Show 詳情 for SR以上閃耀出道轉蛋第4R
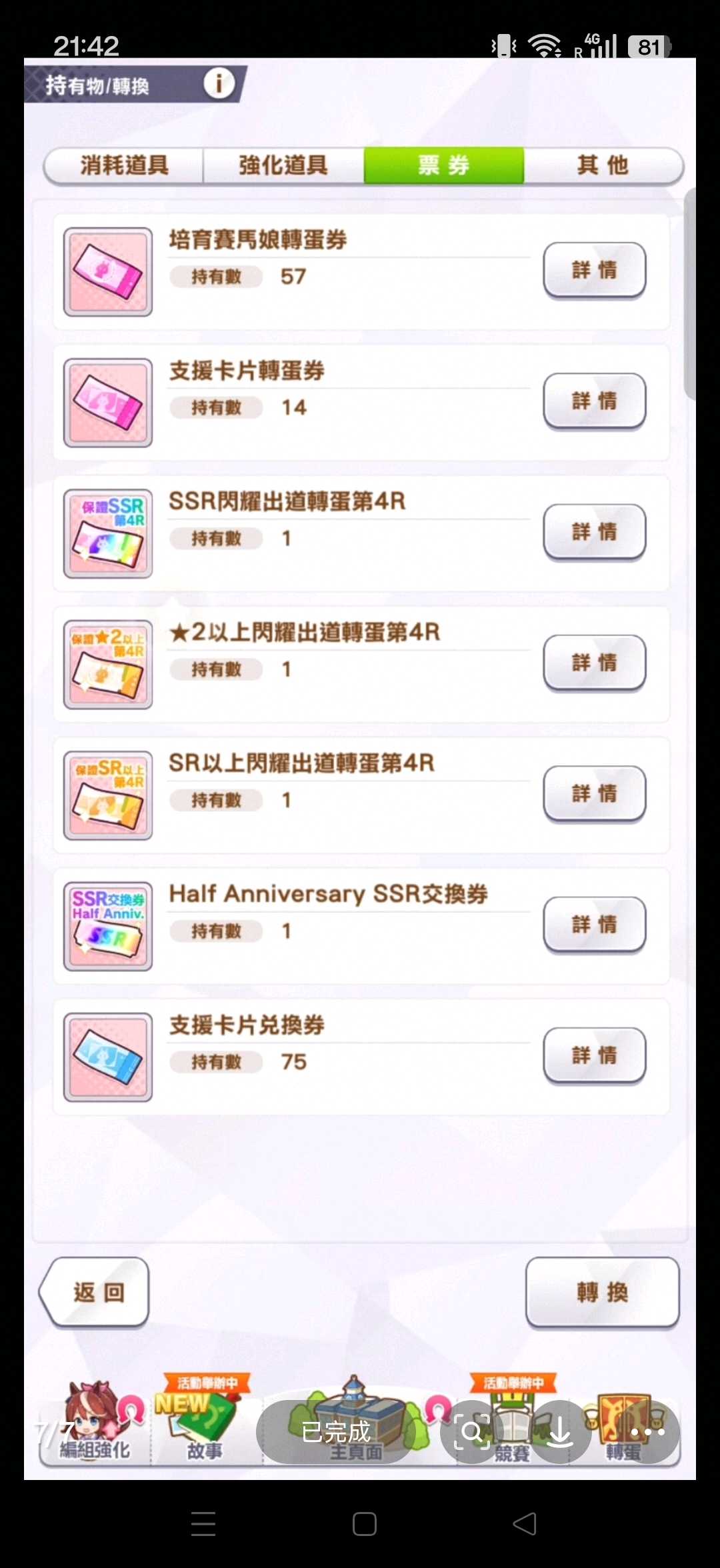Image resolution: width=720 pixels, height=1568 pixels. [594, 793]
